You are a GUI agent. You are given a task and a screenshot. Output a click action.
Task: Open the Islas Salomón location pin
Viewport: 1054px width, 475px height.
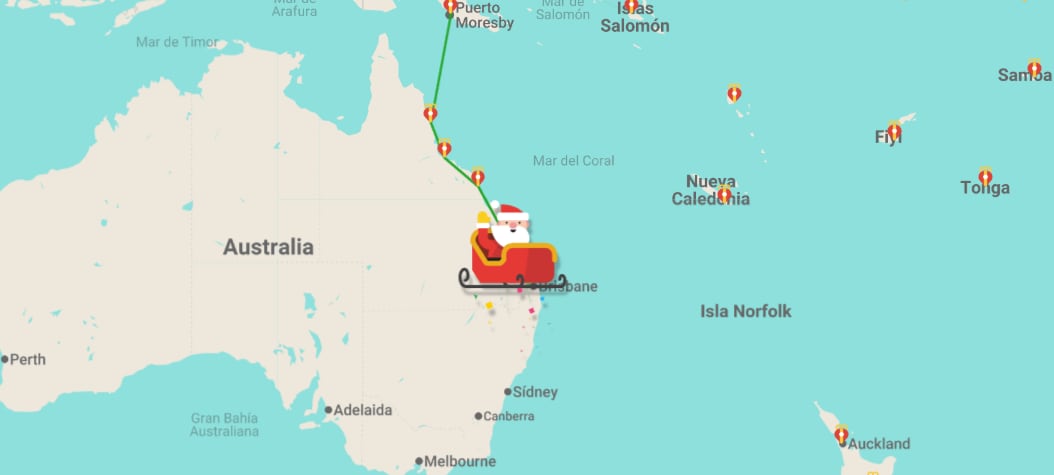click(x=631, y=6)
